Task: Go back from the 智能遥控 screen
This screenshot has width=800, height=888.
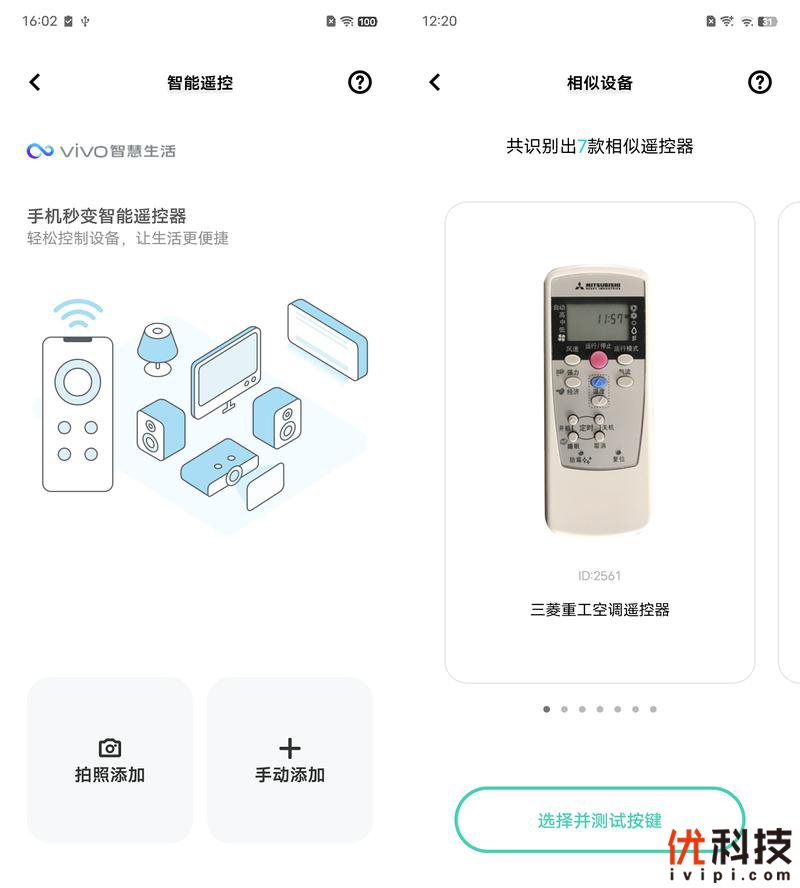Action: pyautogui.click(x=35, y=82)
